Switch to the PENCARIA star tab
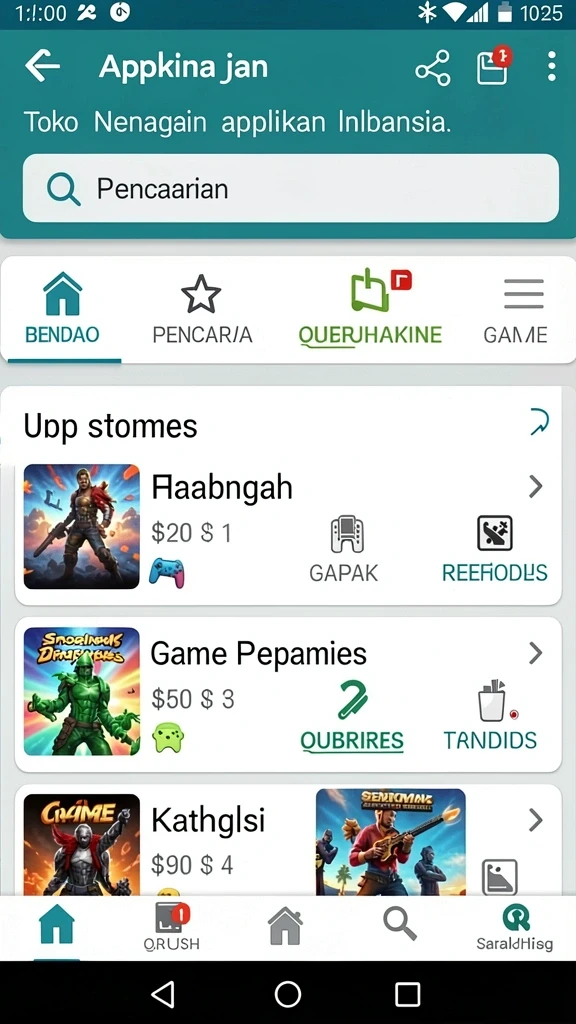 point(202,310)
